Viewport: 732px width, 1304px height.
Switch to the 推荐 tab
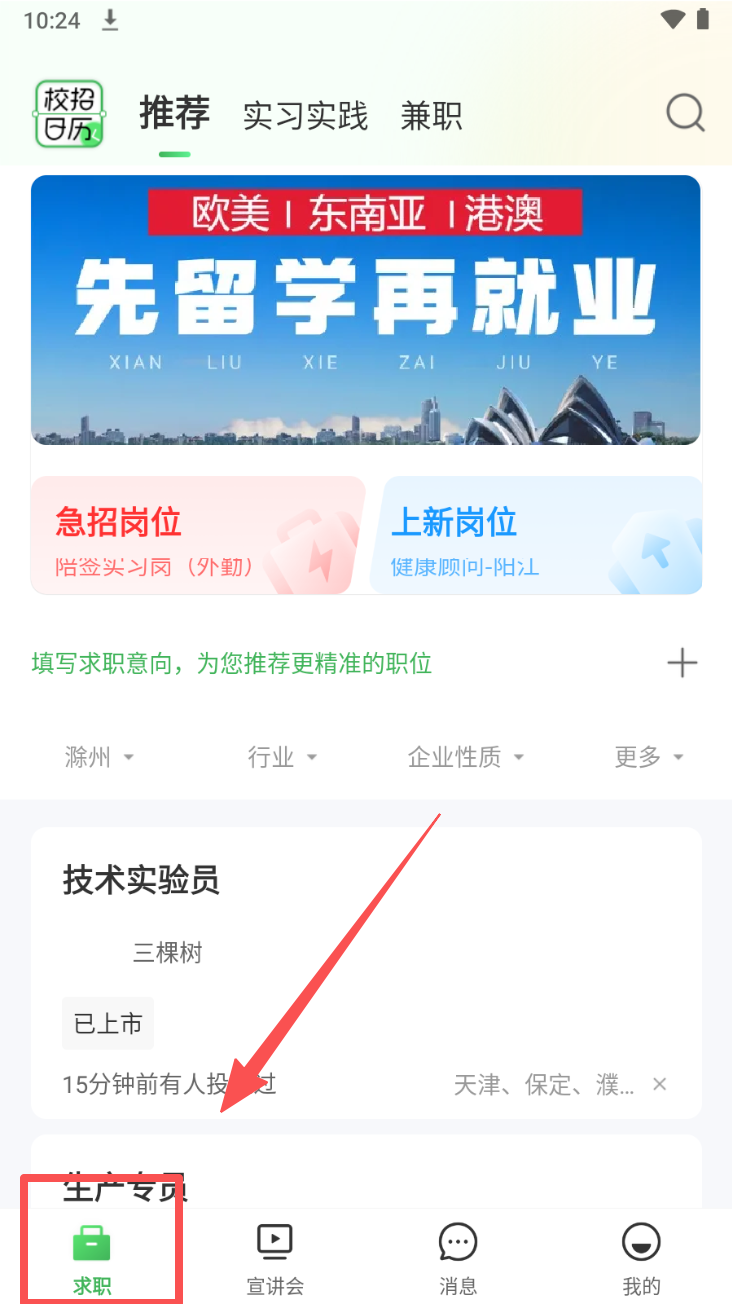point(174,114)
